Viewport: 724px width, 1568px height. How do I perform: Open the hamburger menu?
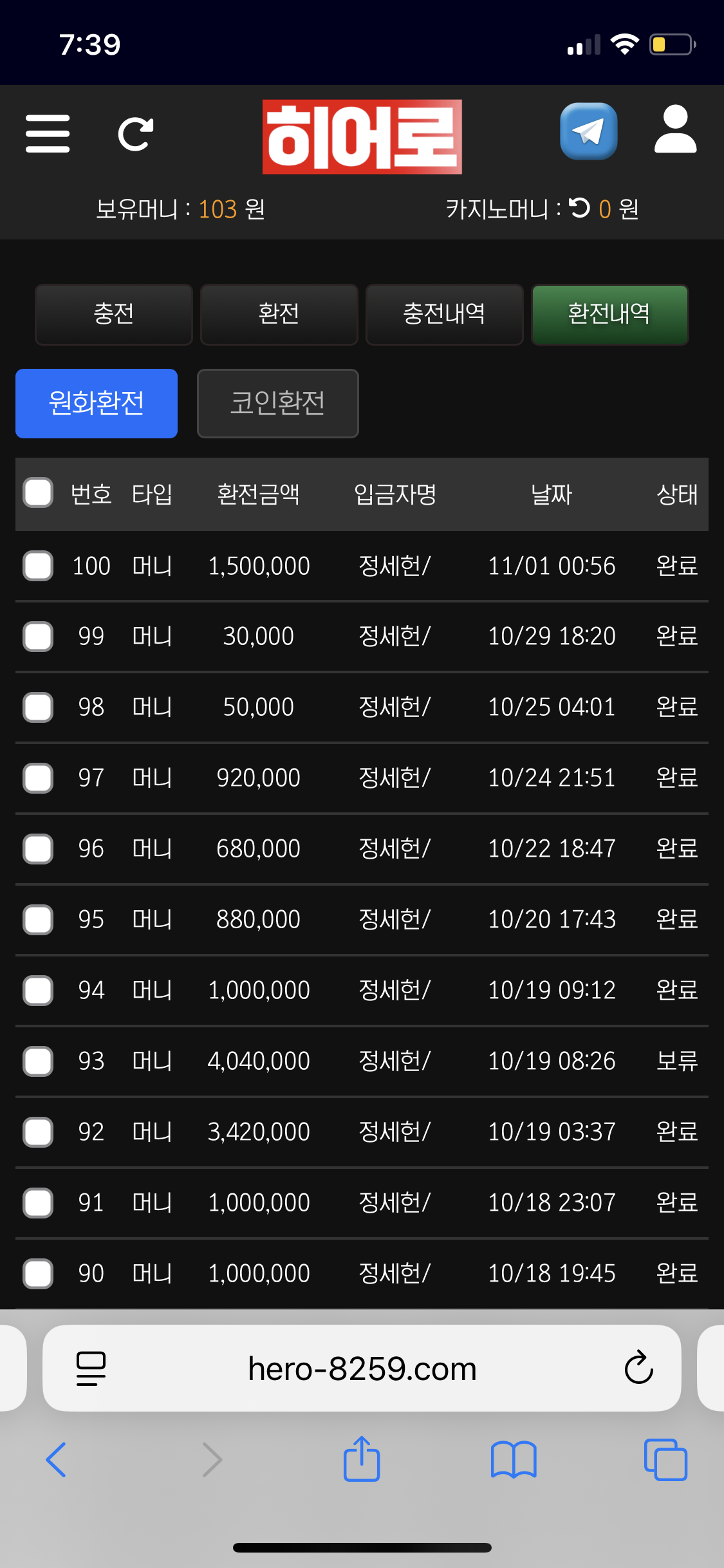coord(48,134)
